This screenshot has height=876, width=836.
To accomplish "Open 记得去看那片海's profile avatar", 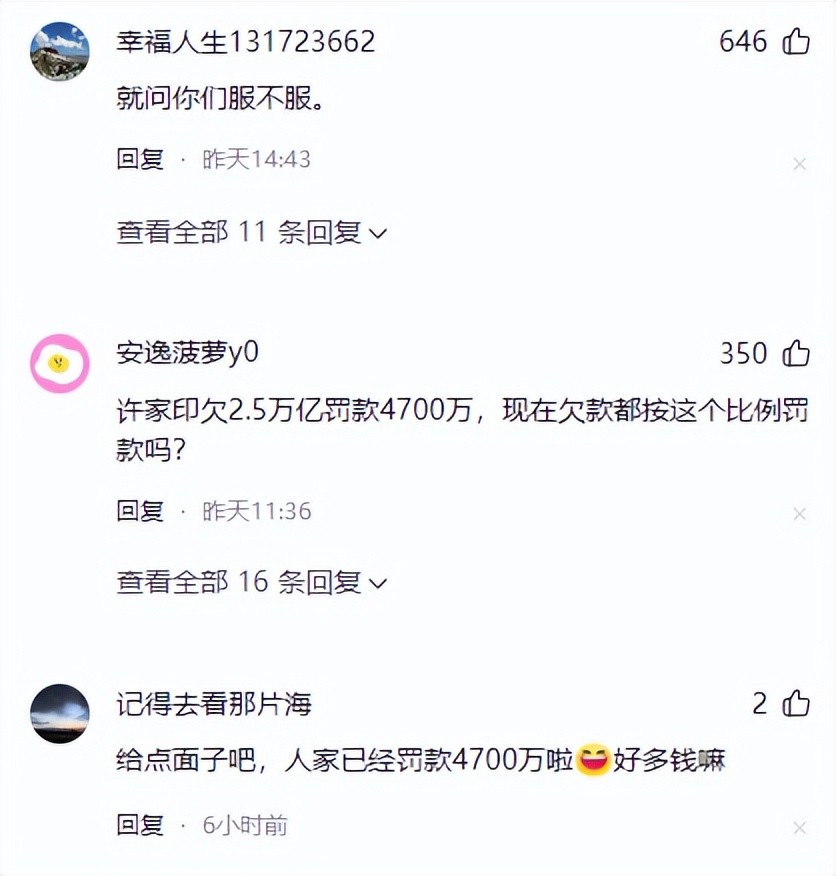I will pyautogui.click(x=60, y=713).
